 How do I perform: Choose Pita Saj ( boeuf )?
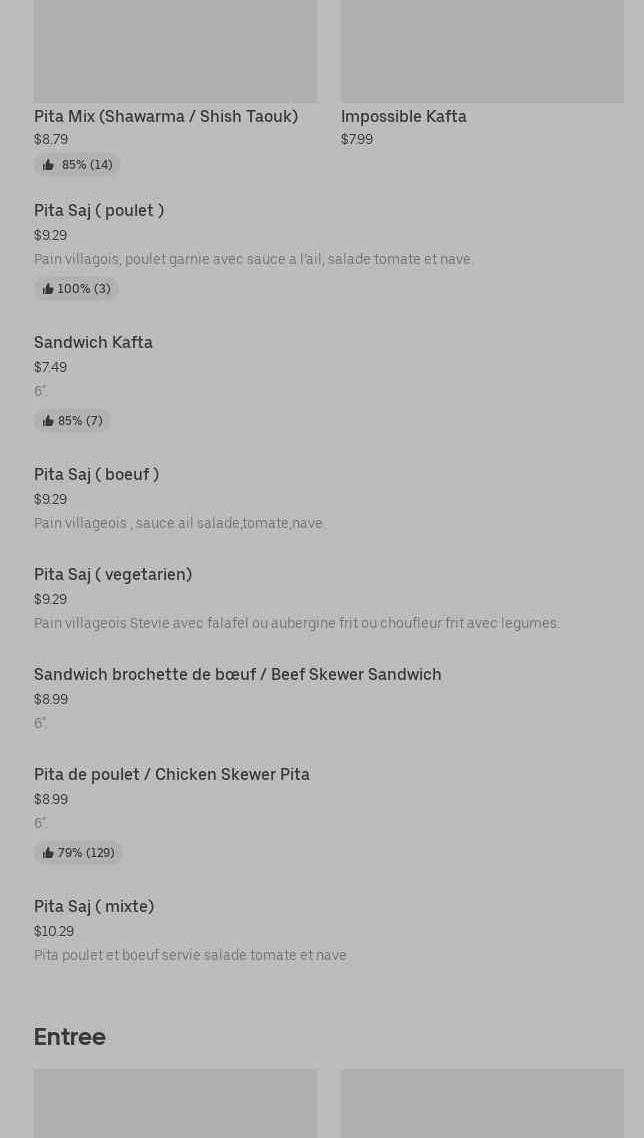pos(96,474)
